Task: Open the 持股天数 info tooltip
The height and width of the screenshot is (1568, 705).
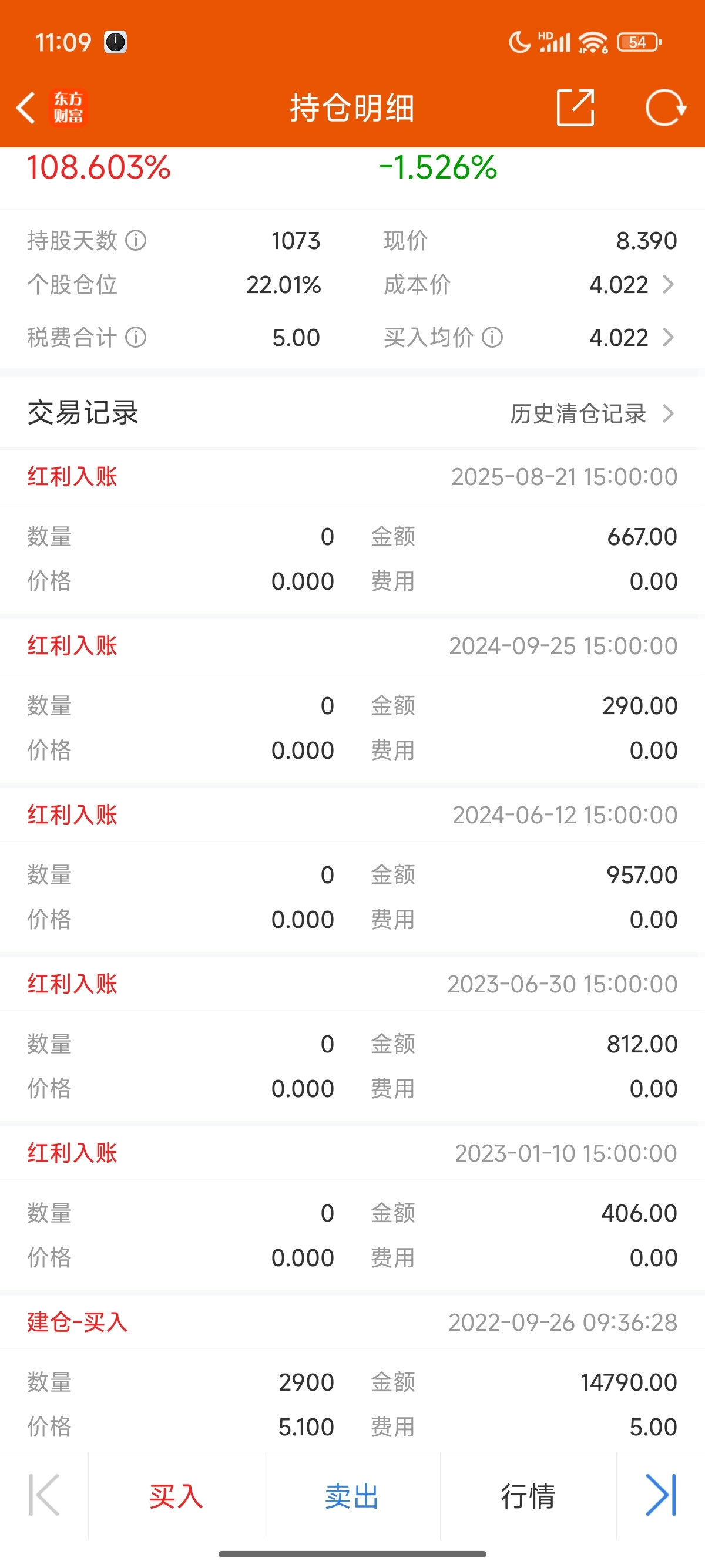Action: click(x=136, y=240)
